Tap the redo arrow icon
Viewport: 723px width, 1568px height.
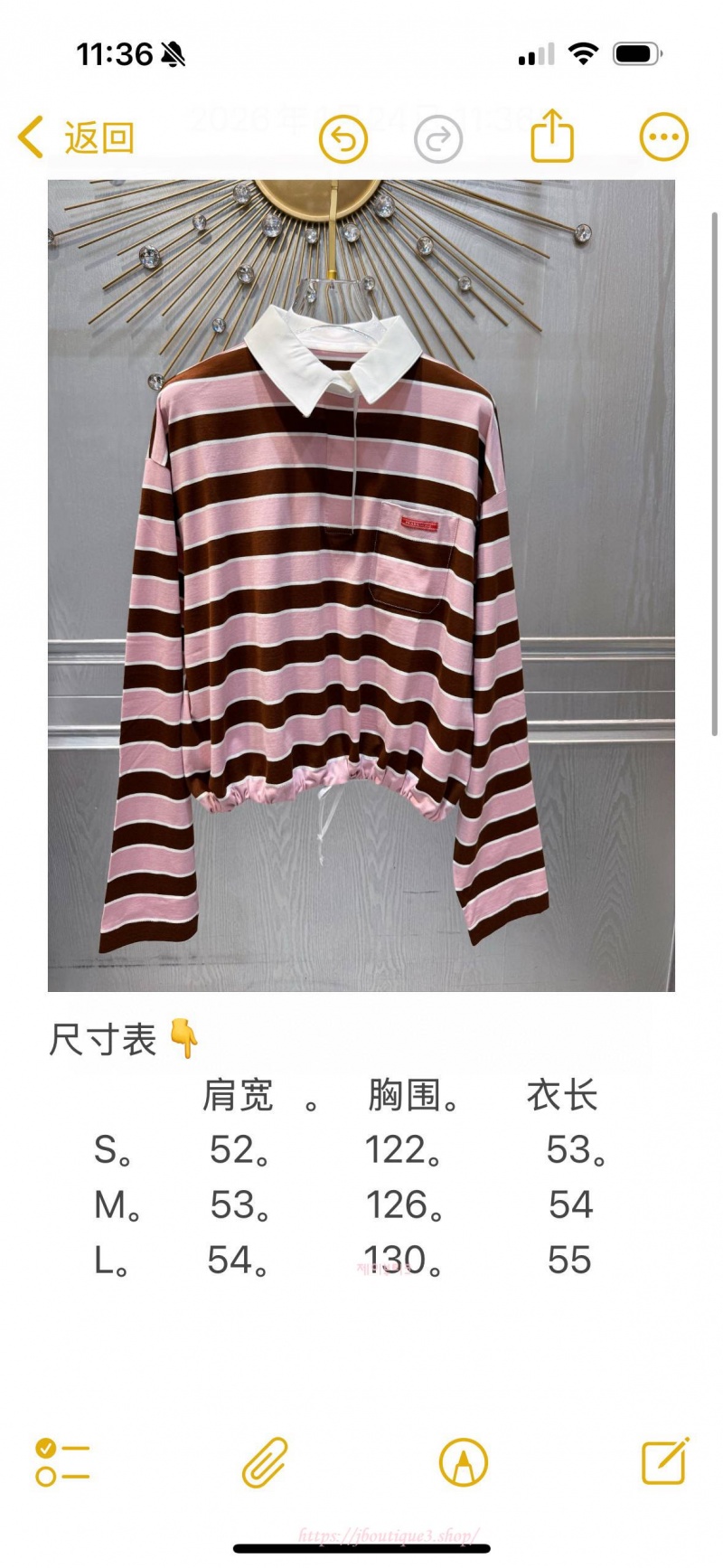438,139
